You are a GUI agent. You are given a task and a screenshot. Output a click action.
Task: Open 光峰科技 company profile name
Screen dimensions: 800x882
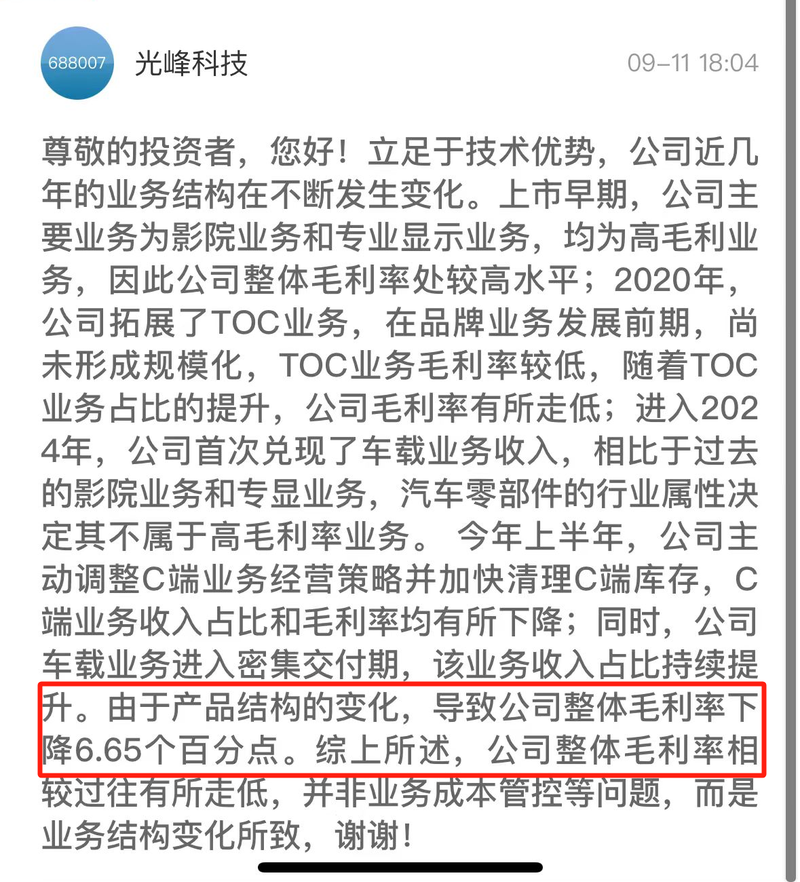(191, 62)
